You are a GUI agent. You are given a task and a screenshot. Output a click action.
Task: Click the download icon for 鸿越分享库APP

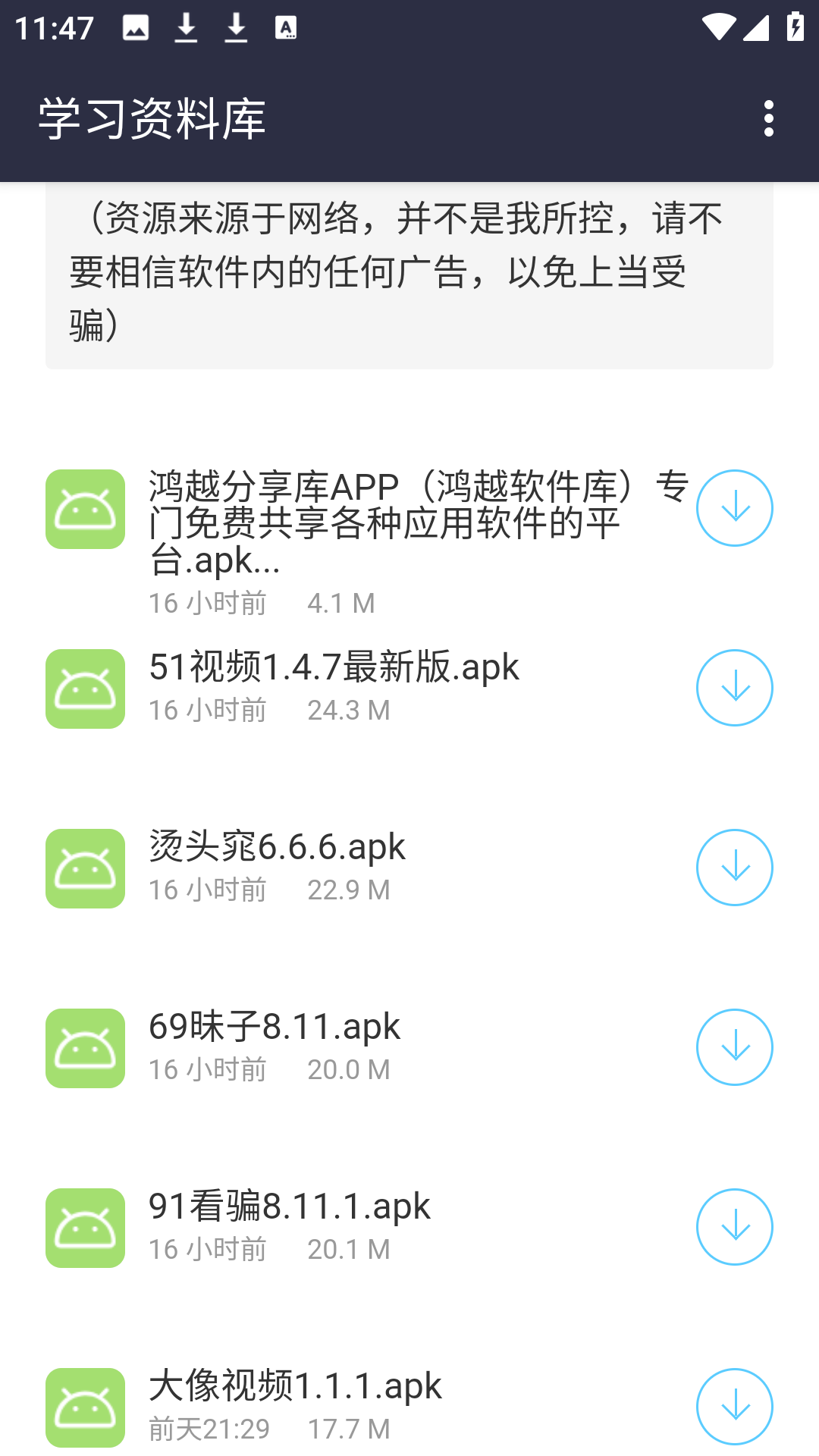coord(734,508)
